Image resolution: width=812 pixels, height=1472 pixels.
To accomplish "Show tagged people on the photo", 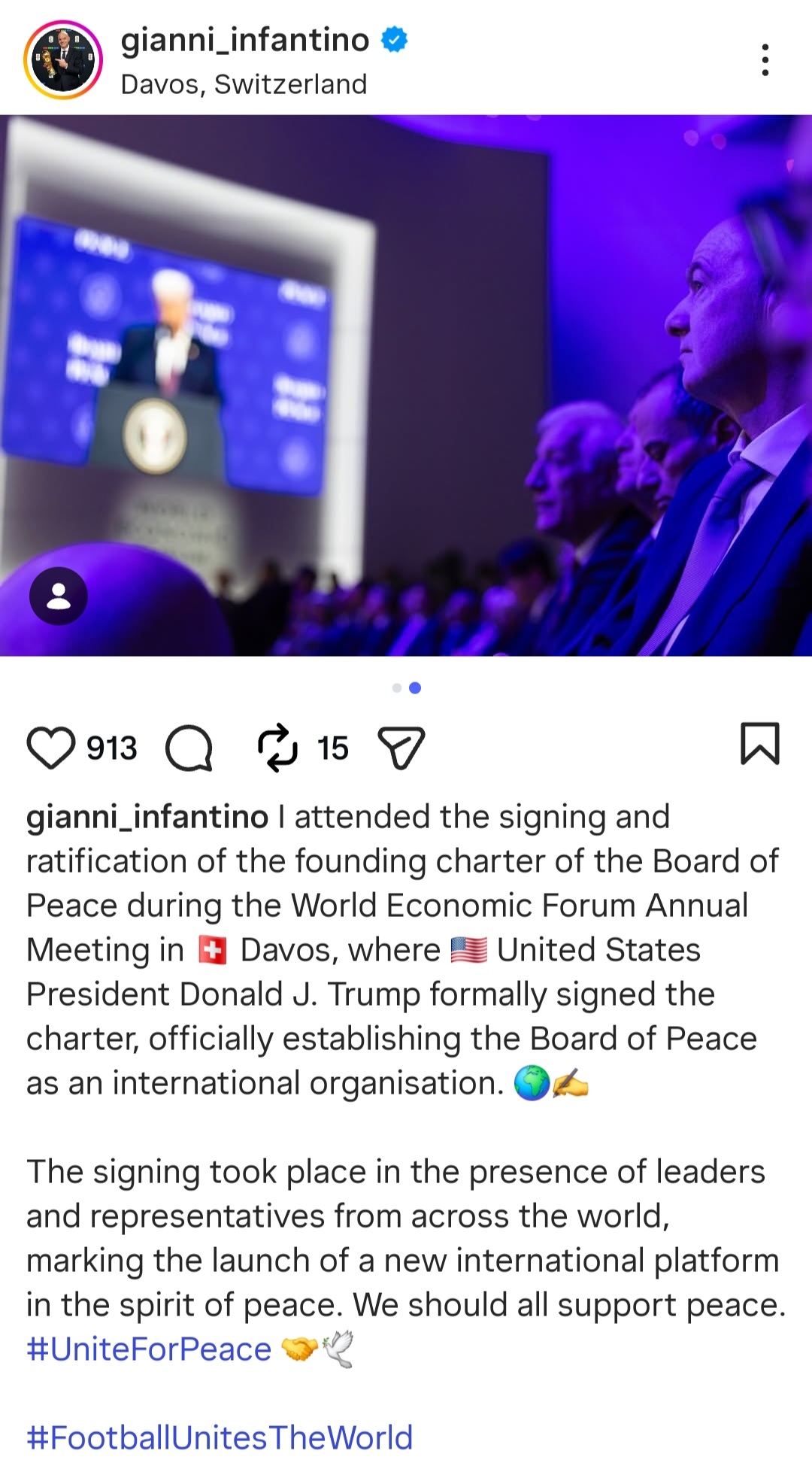I will point(59,596).
